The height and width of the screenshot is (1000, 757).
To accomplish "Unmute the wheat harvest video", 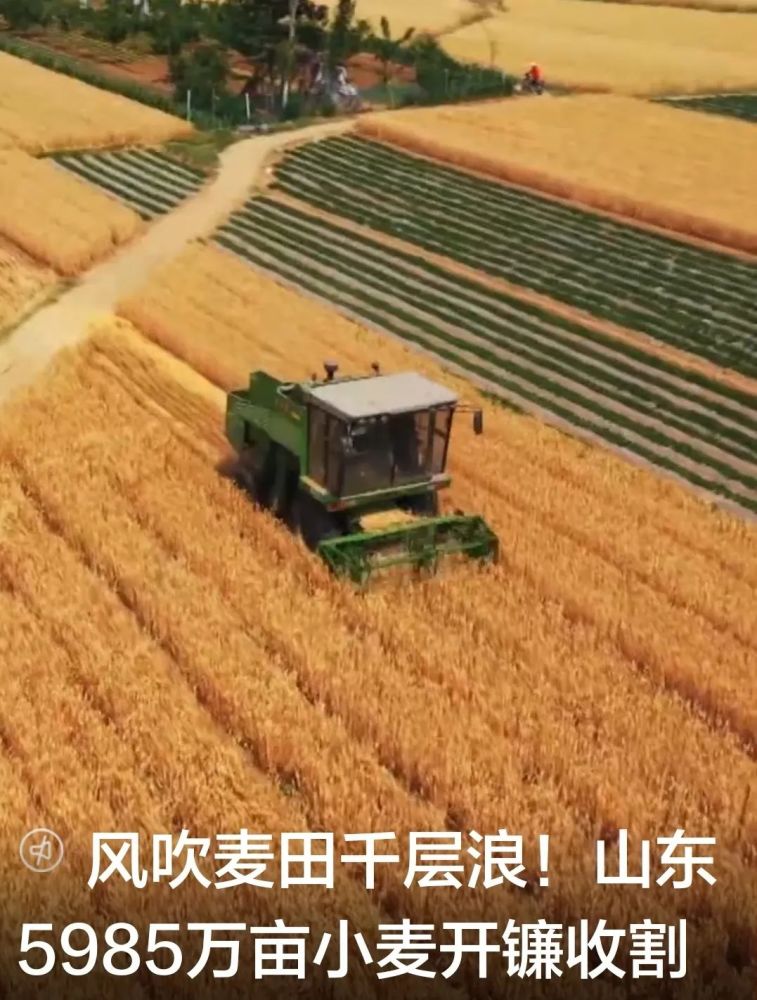I will [41, 851].
